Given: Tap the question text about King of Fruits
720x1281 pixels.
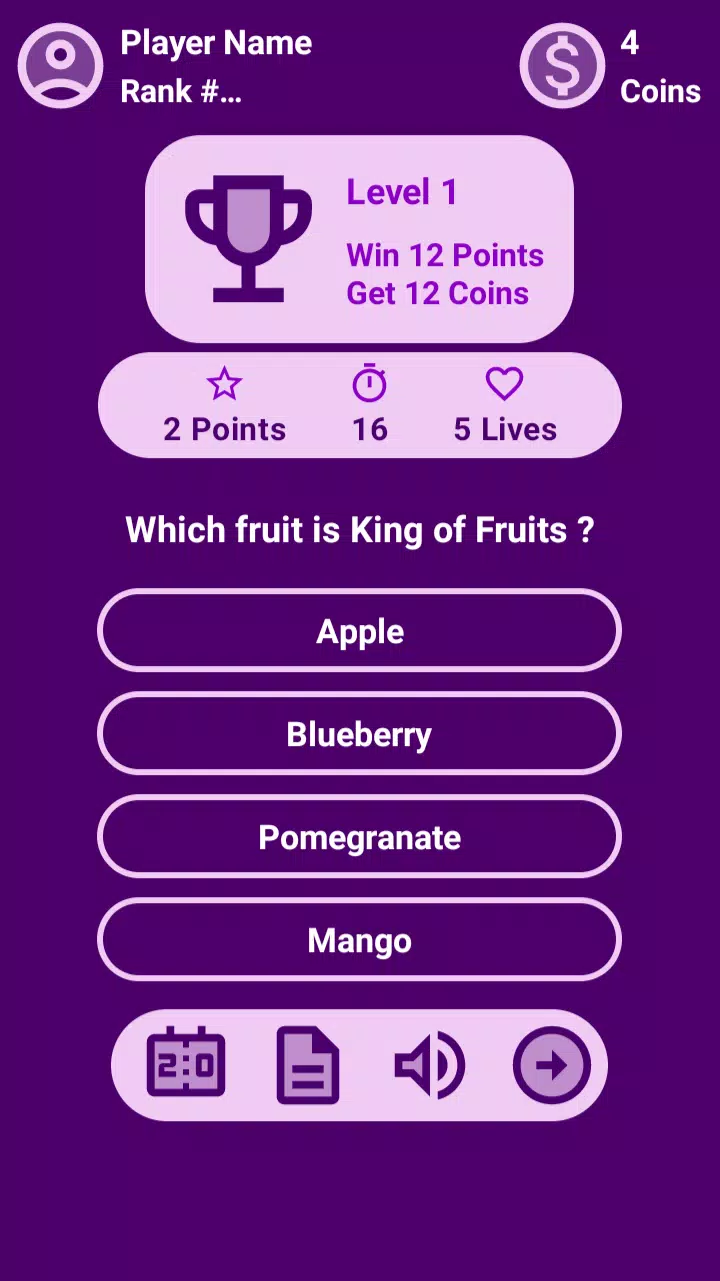Looking at the screenshot, I should tap(360, 530).
